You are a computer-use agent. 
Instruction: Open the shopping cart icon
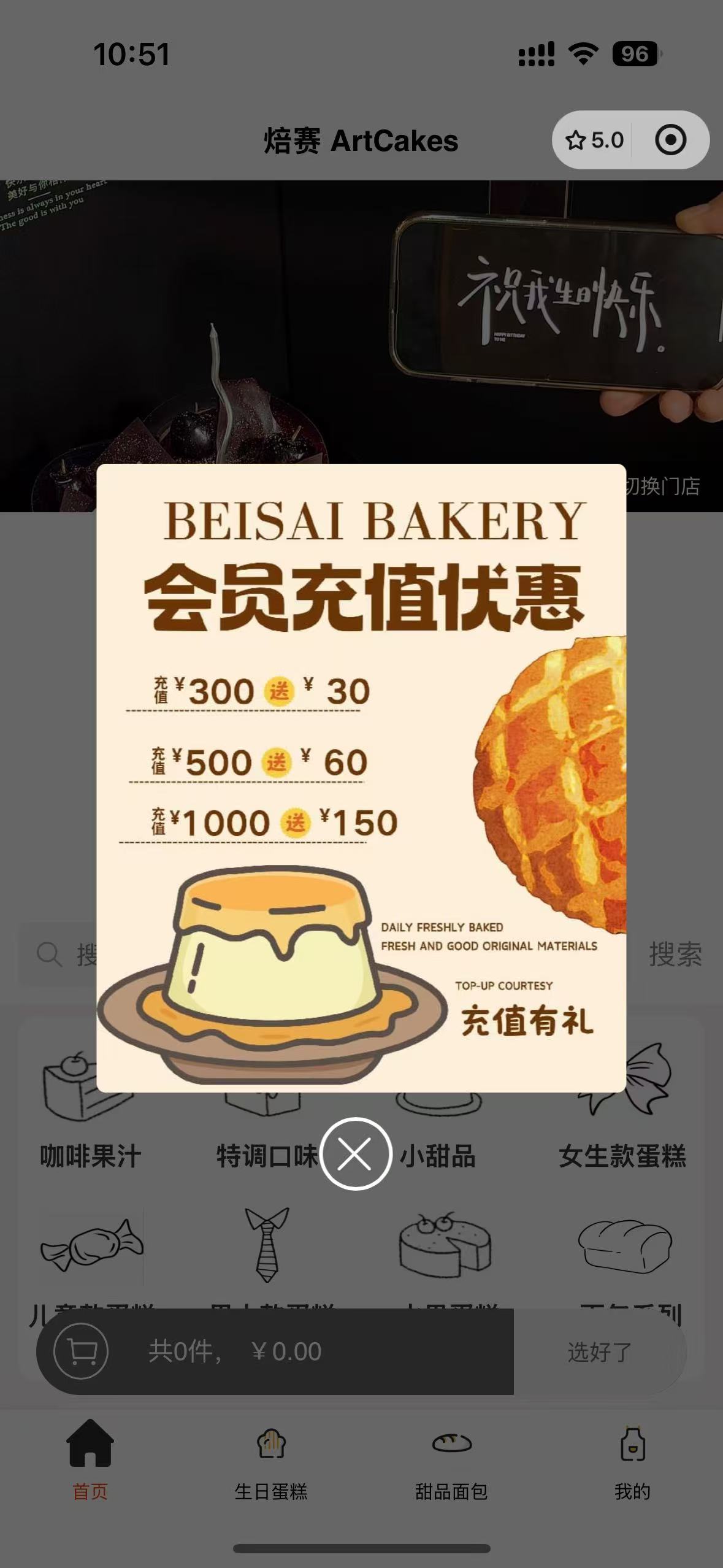pyautogui.click(x=81, y=1351)
